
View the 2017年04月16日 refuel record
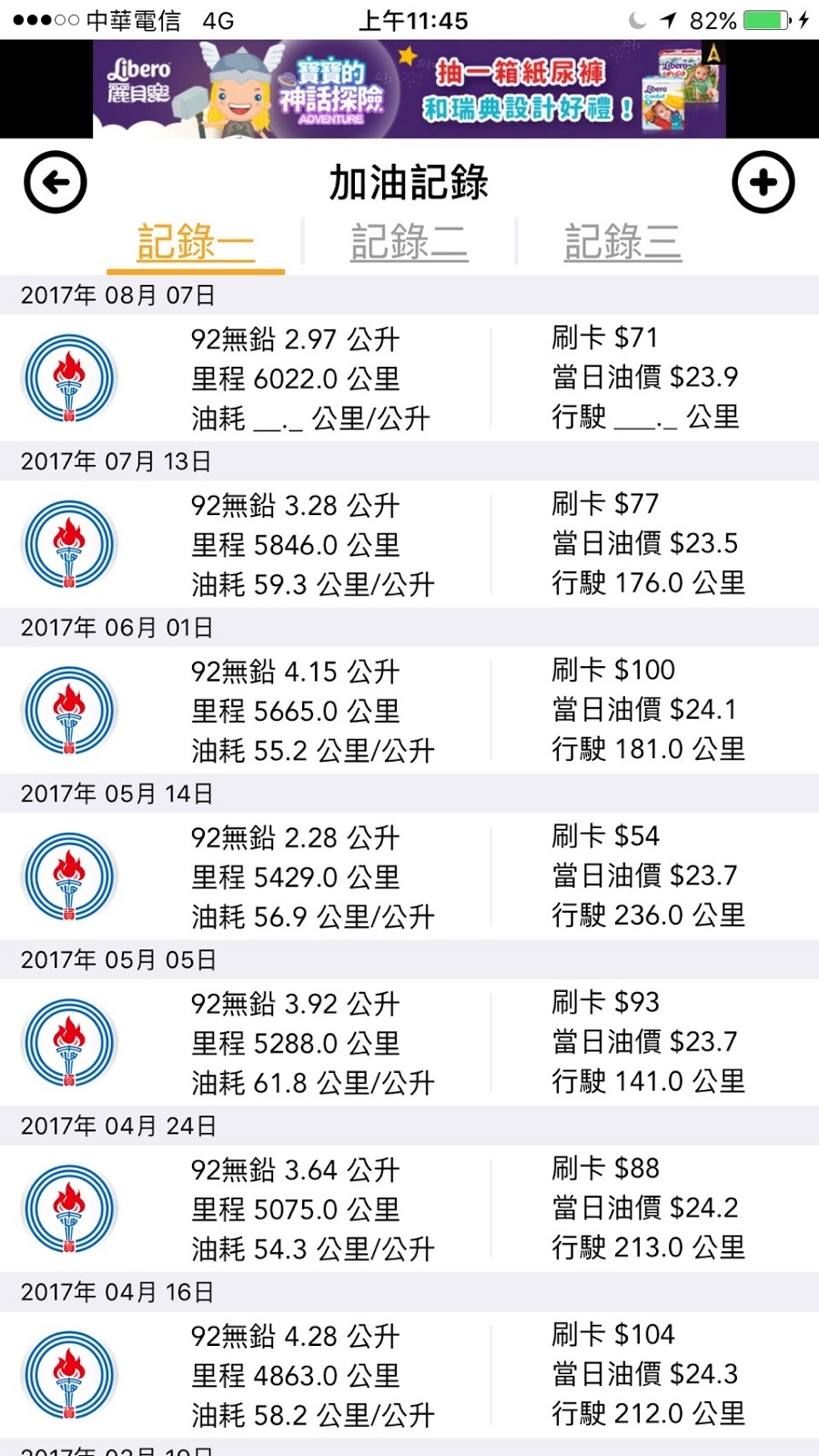(409, 1375)
